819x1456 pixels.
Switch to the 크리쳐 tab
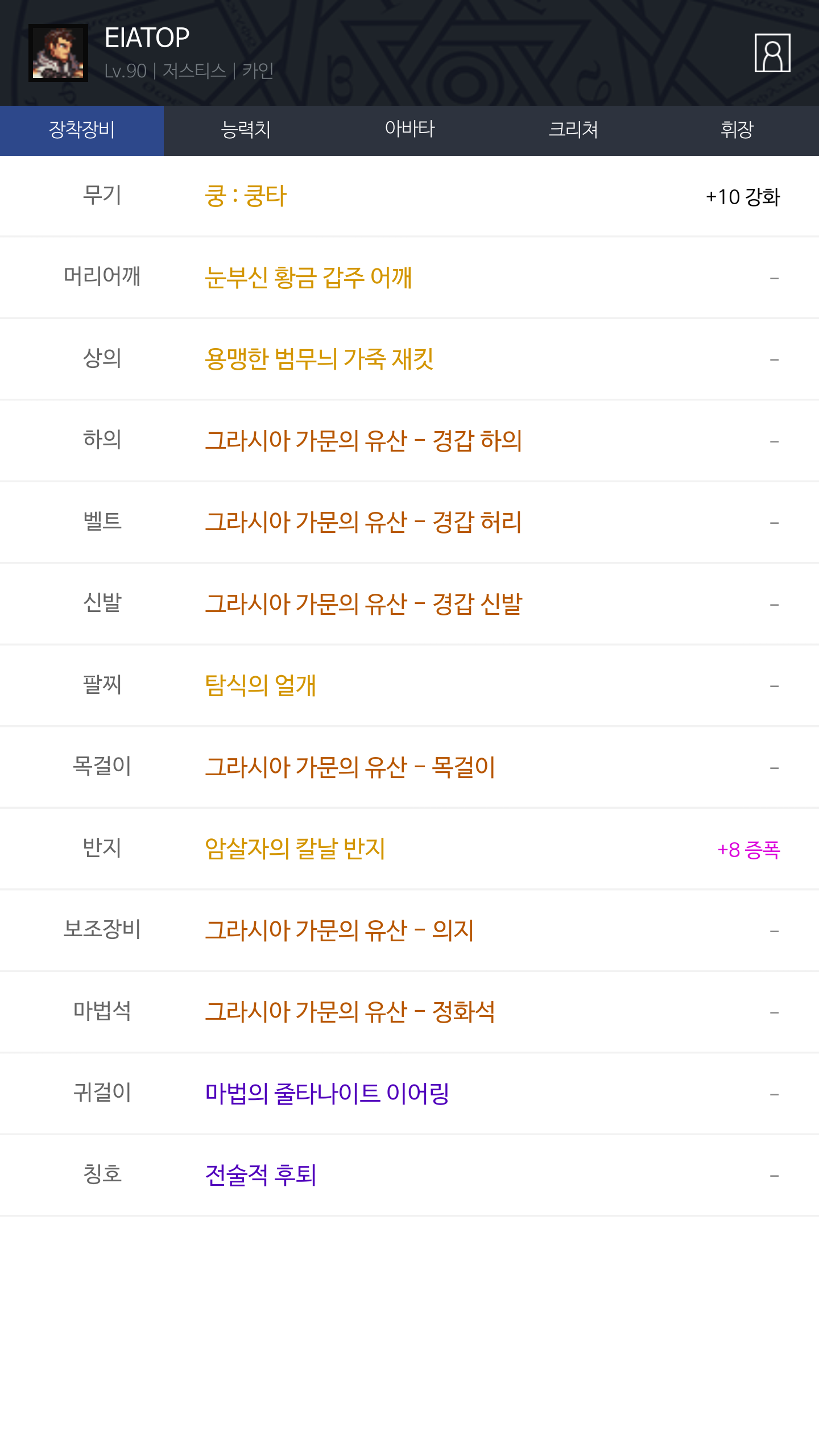click(573, 130)
